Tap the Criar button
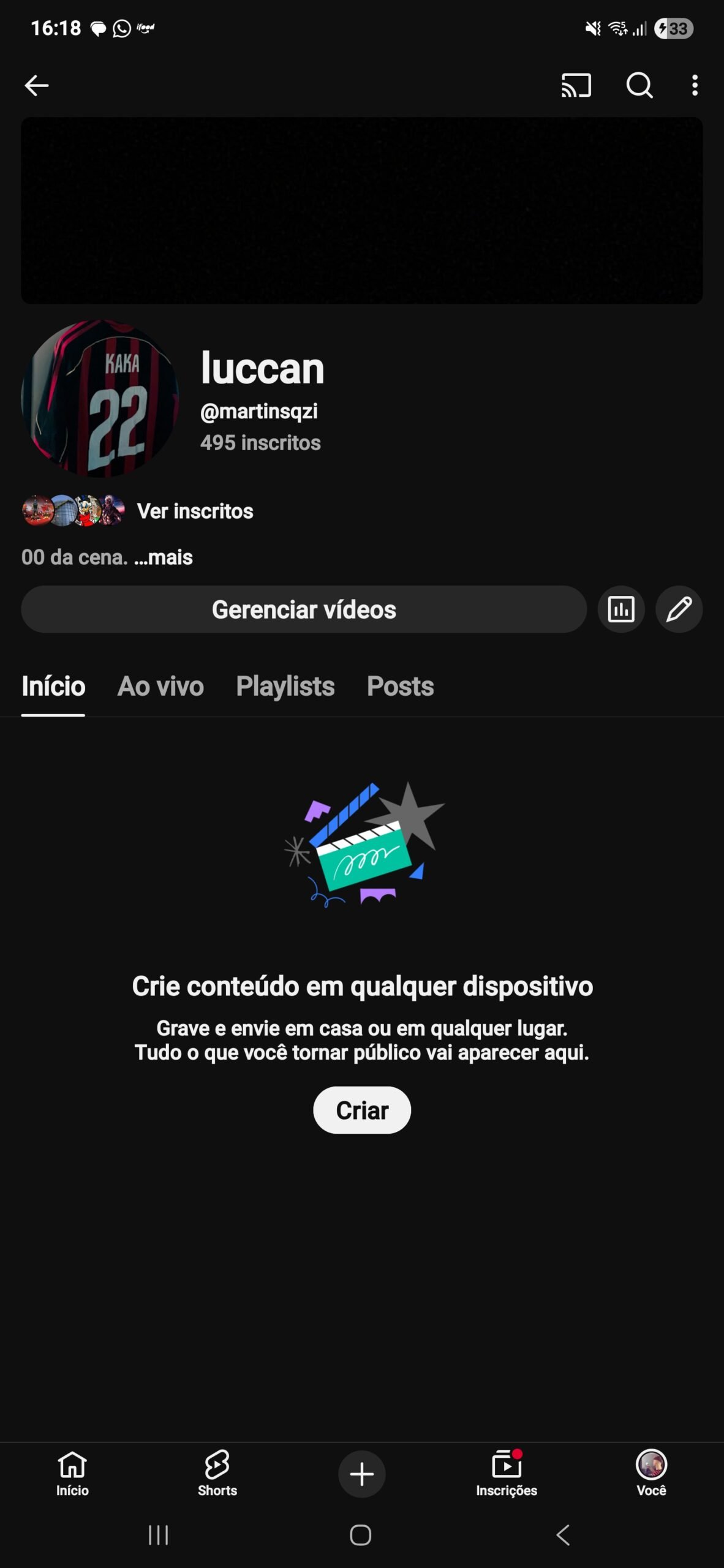The width and height of the screenshot is (724, 1568). (362, 1110)
